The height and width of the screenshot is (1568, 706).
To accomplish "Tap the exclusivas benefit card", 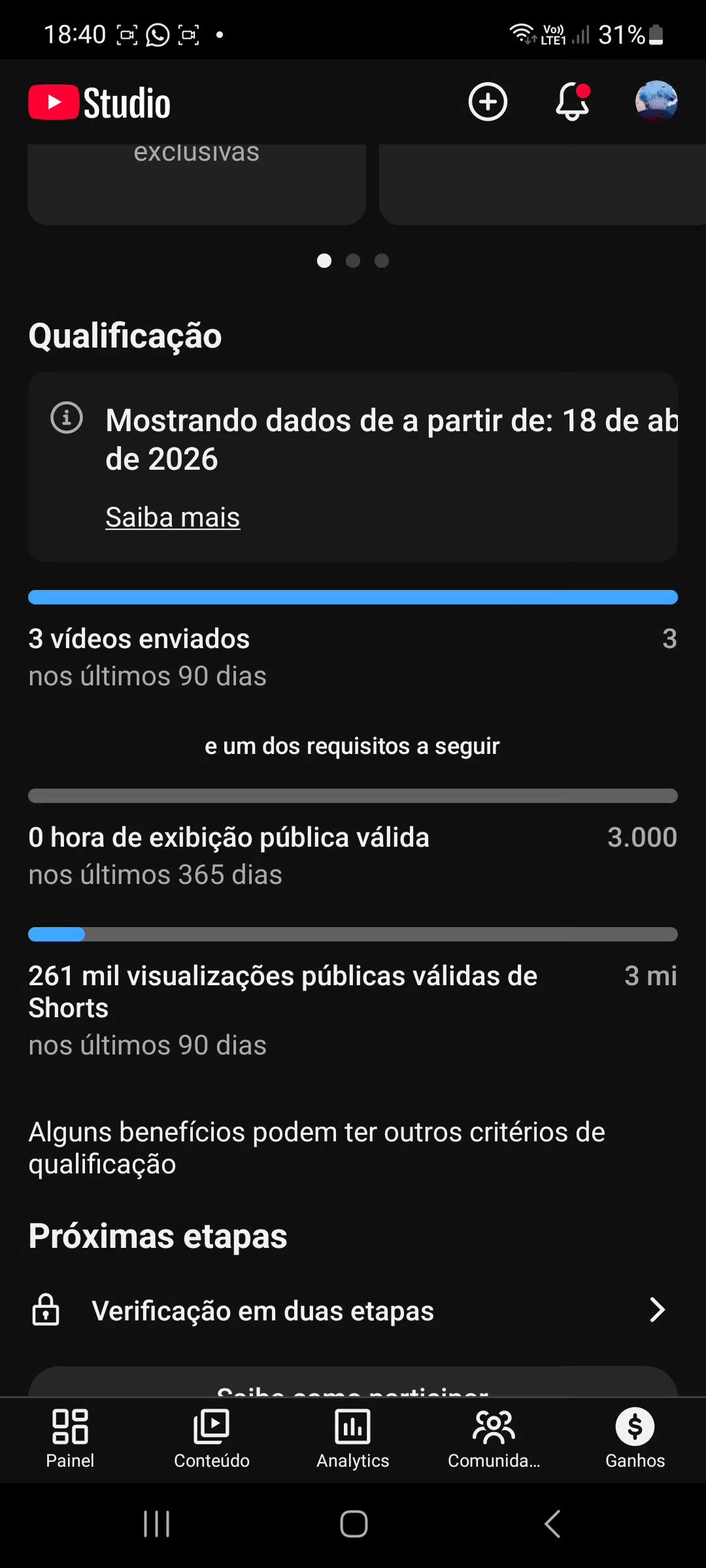I will tap(196, 184).
